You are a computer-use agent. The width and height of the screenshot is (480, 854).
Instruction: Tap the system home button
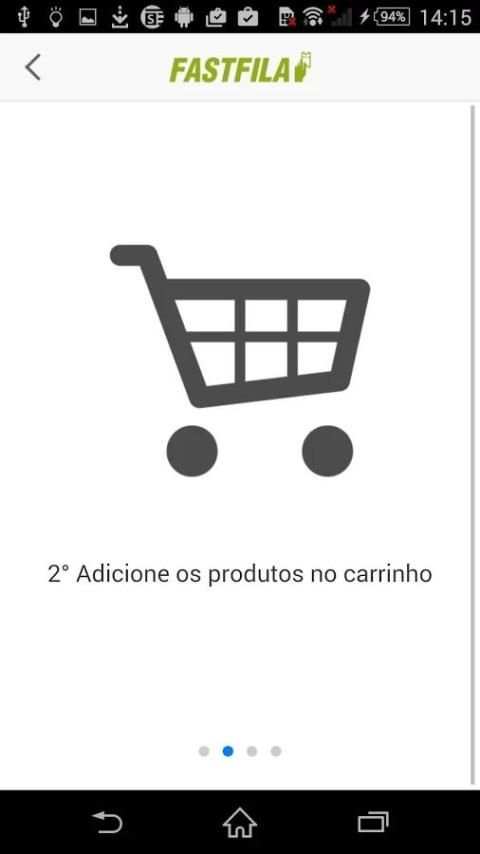coord(240,822)
